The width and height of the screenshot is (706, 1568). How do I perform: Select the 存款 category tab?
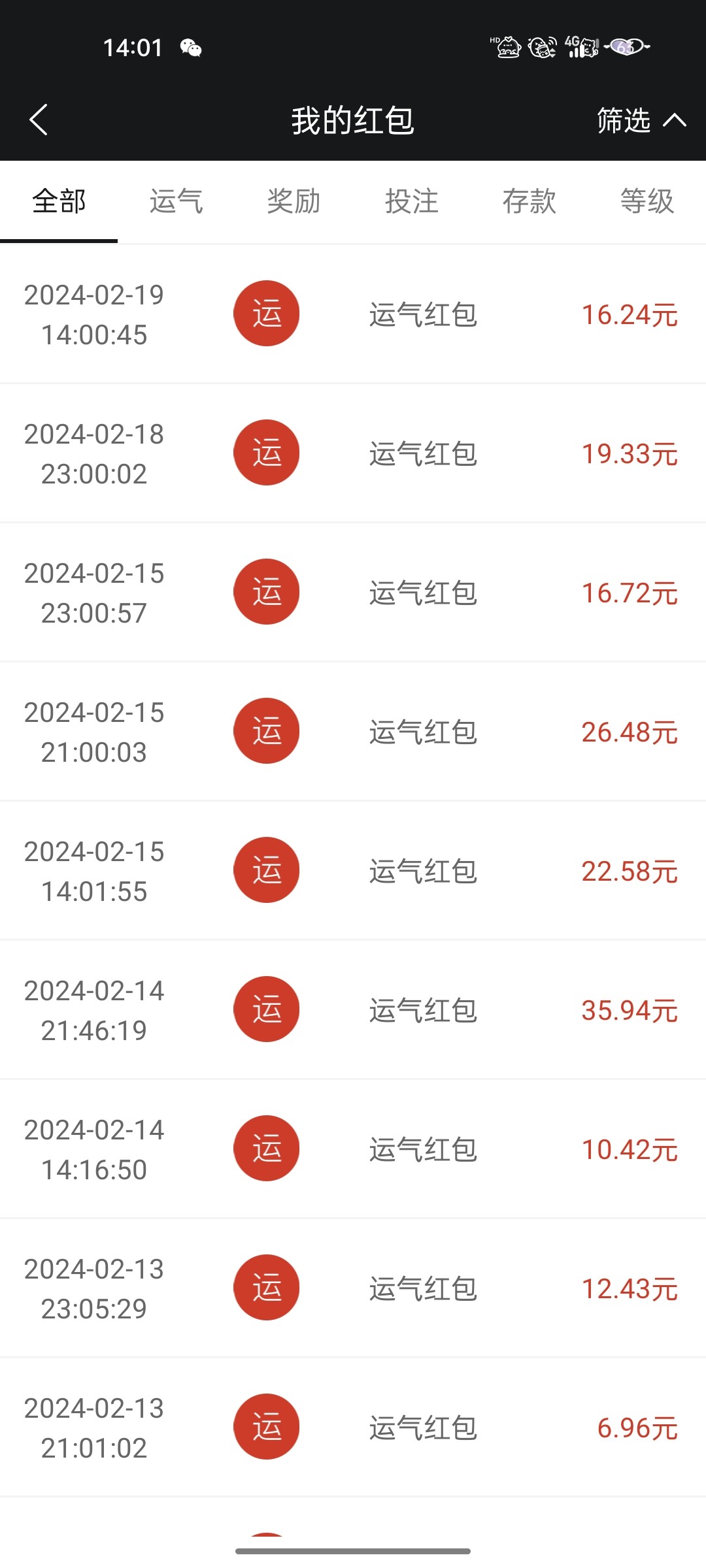pyautogui.click(x=529, y=201)
